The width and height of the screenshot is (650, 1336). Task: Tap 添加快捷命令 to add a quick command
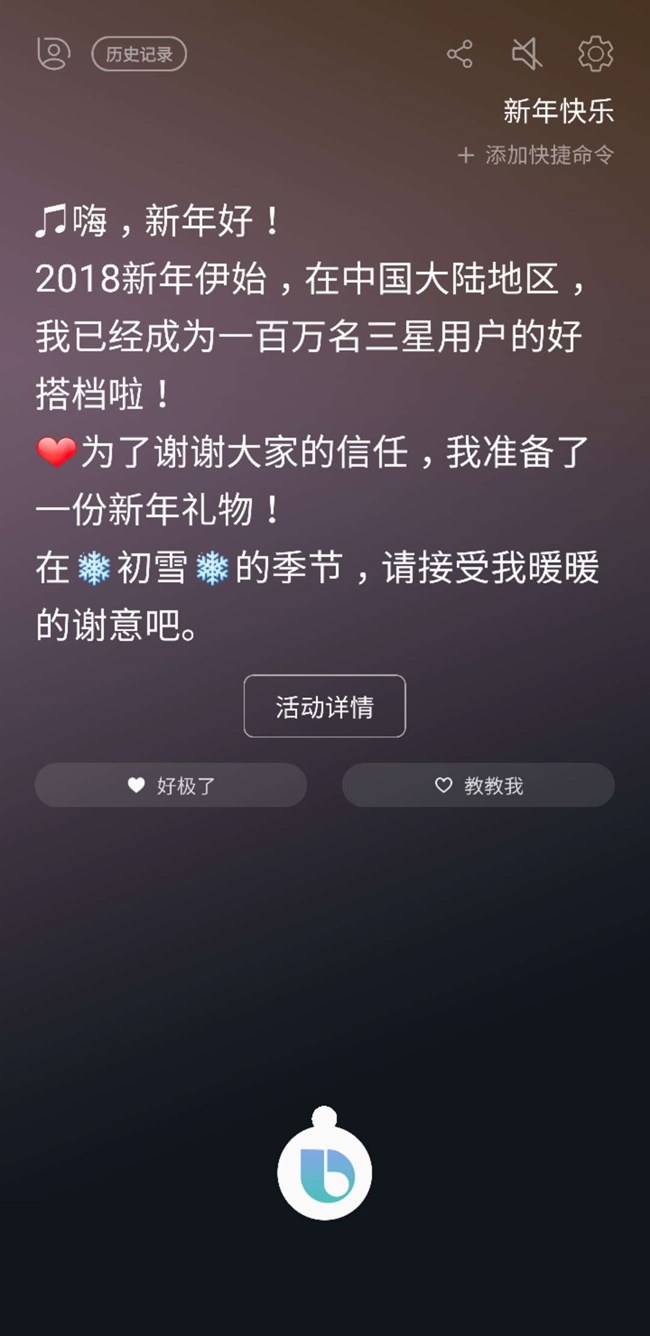(536, 155)
